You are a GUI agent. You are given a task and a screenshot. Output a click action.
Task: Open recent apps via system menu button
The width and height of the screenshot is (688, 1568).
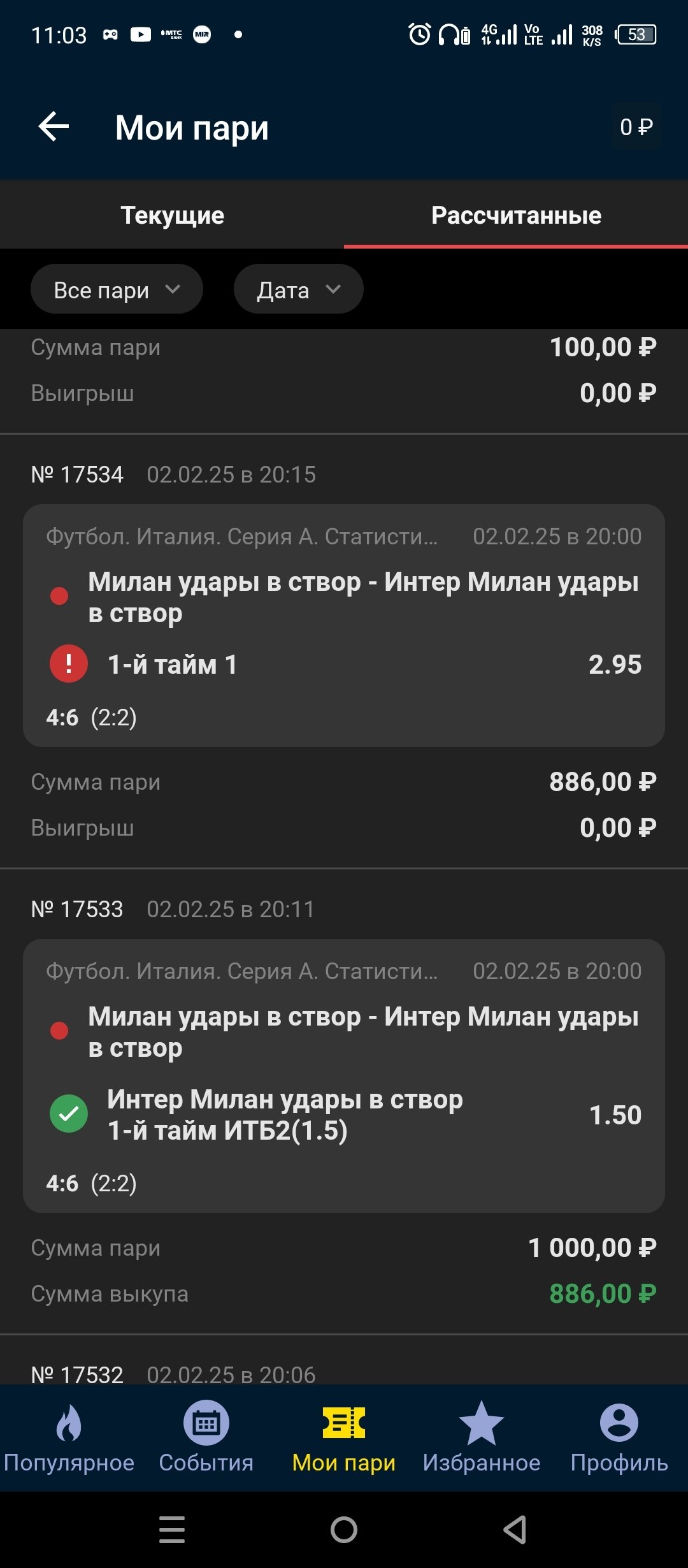(x=172, y=1529)
